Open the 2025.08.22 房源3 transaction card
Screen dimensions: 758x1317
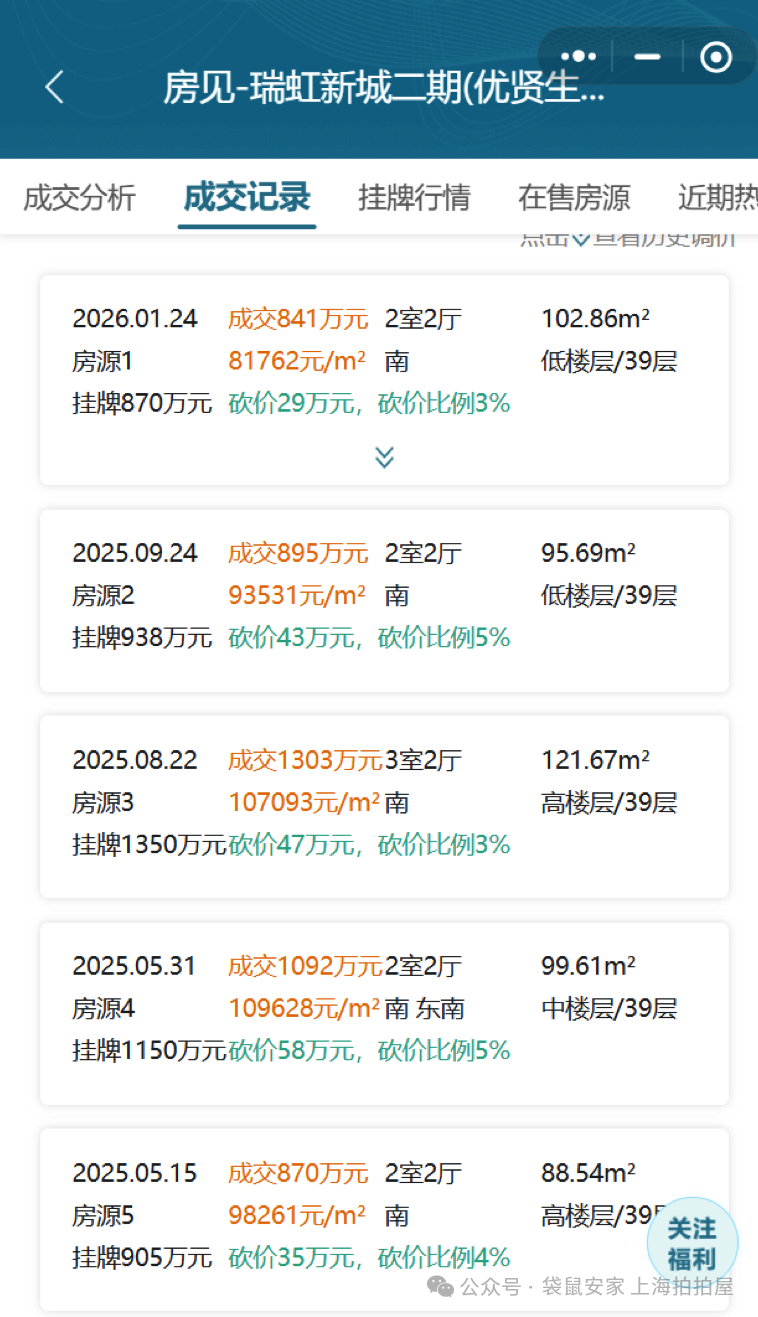[x=384, y=806]
